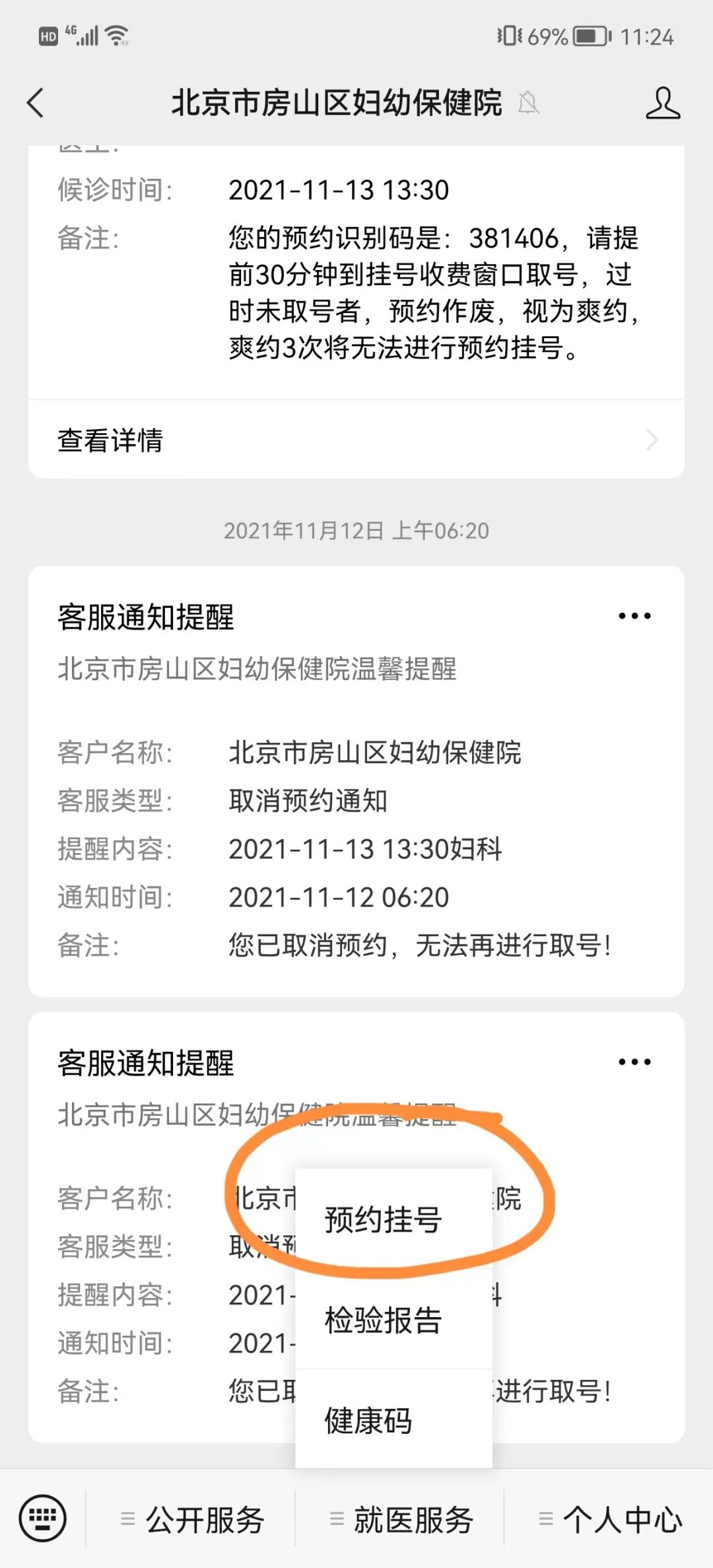
Task: Open 查看详情 appointment details
Action: pyautogui.click(x=356, y=440)
